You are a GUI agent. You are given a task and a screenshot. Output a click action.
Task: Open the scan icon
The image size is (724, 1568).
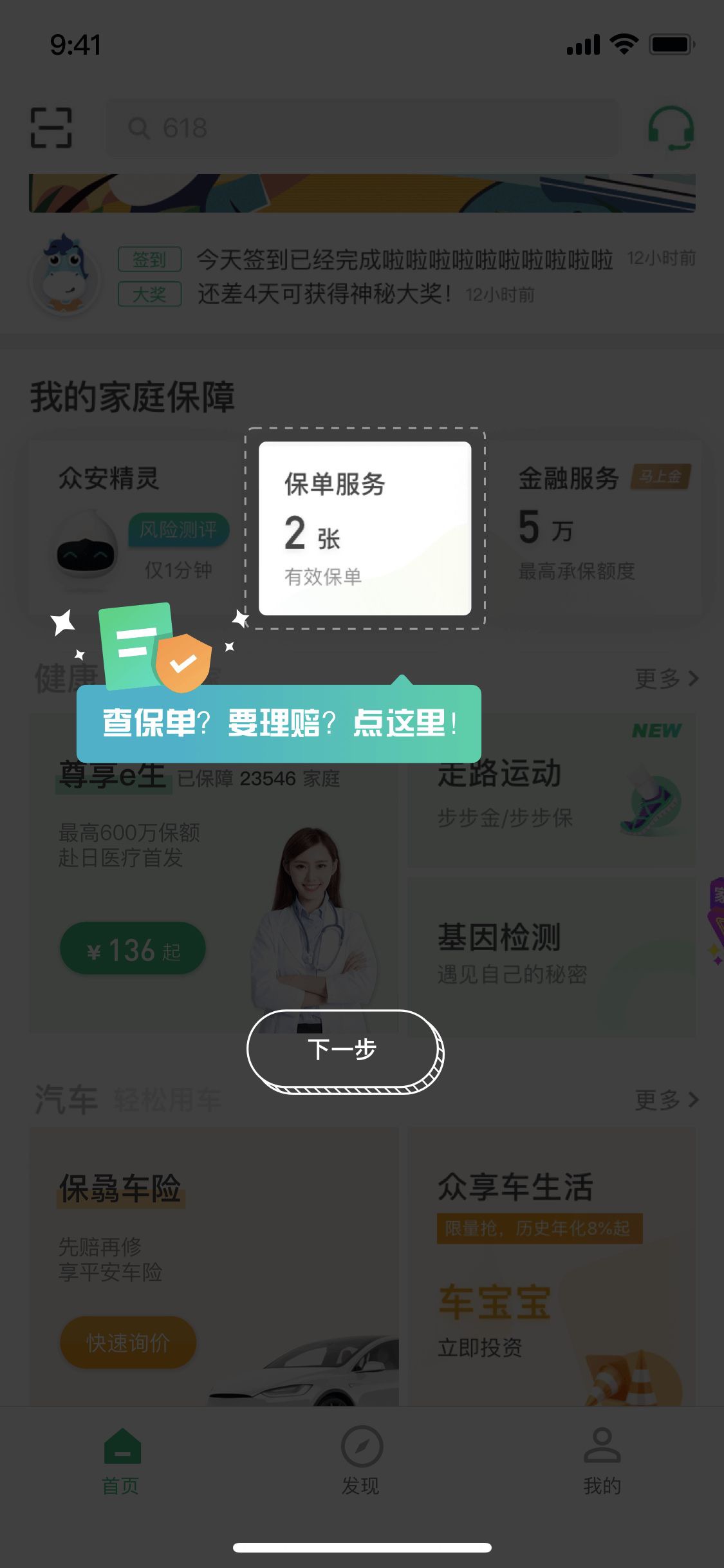click(x=51, y=127)
